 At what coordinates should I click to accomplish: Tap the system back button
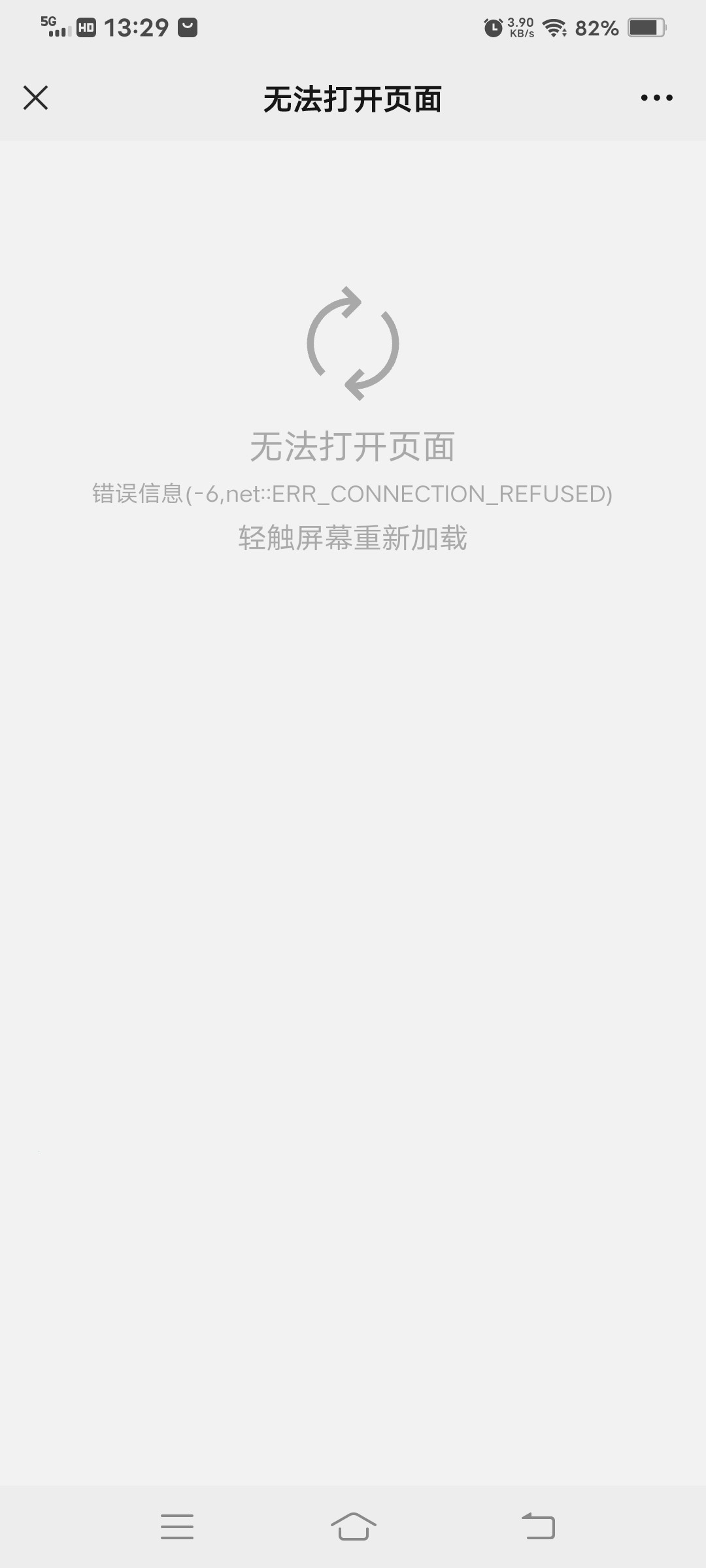pyautogui.click(x=538, y=1526)
